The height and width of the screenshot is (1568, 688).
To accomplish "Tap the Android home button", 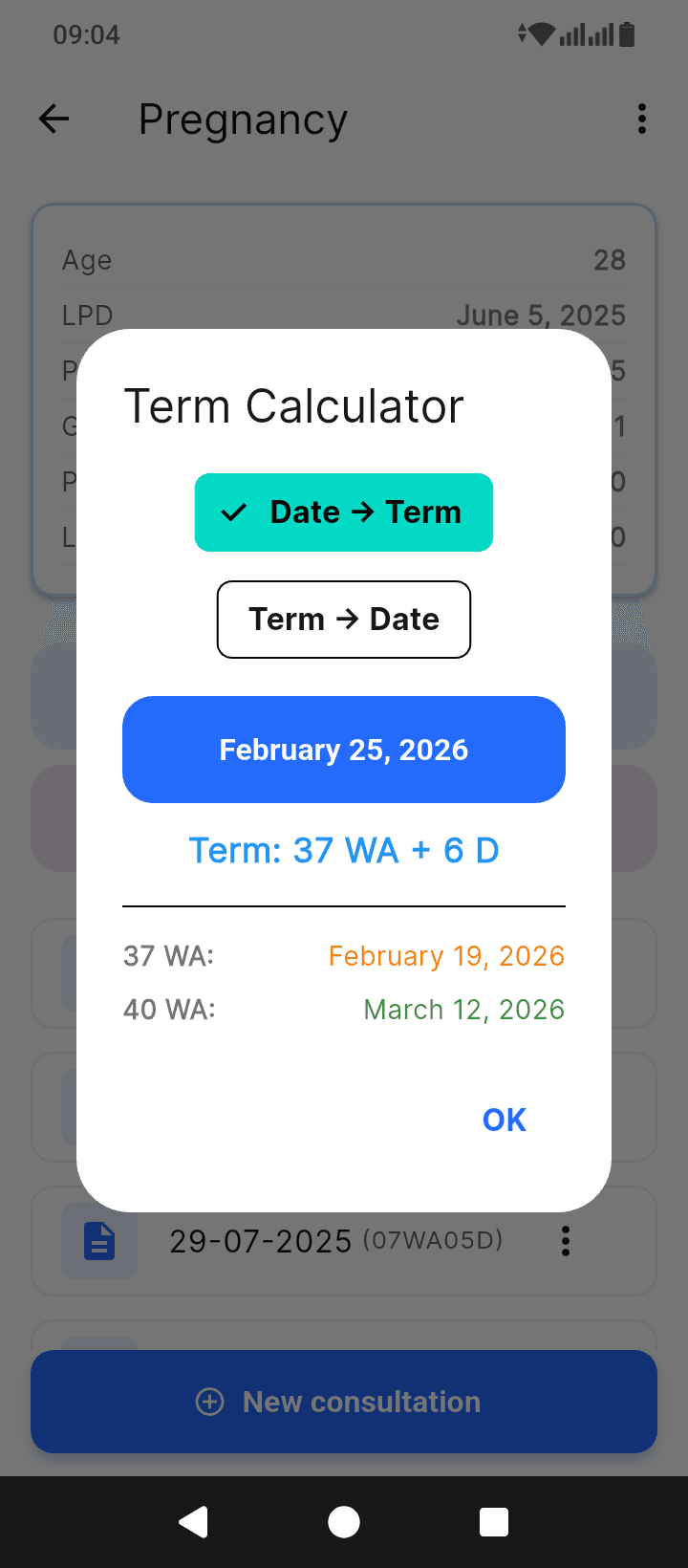I will [344, 1521].
